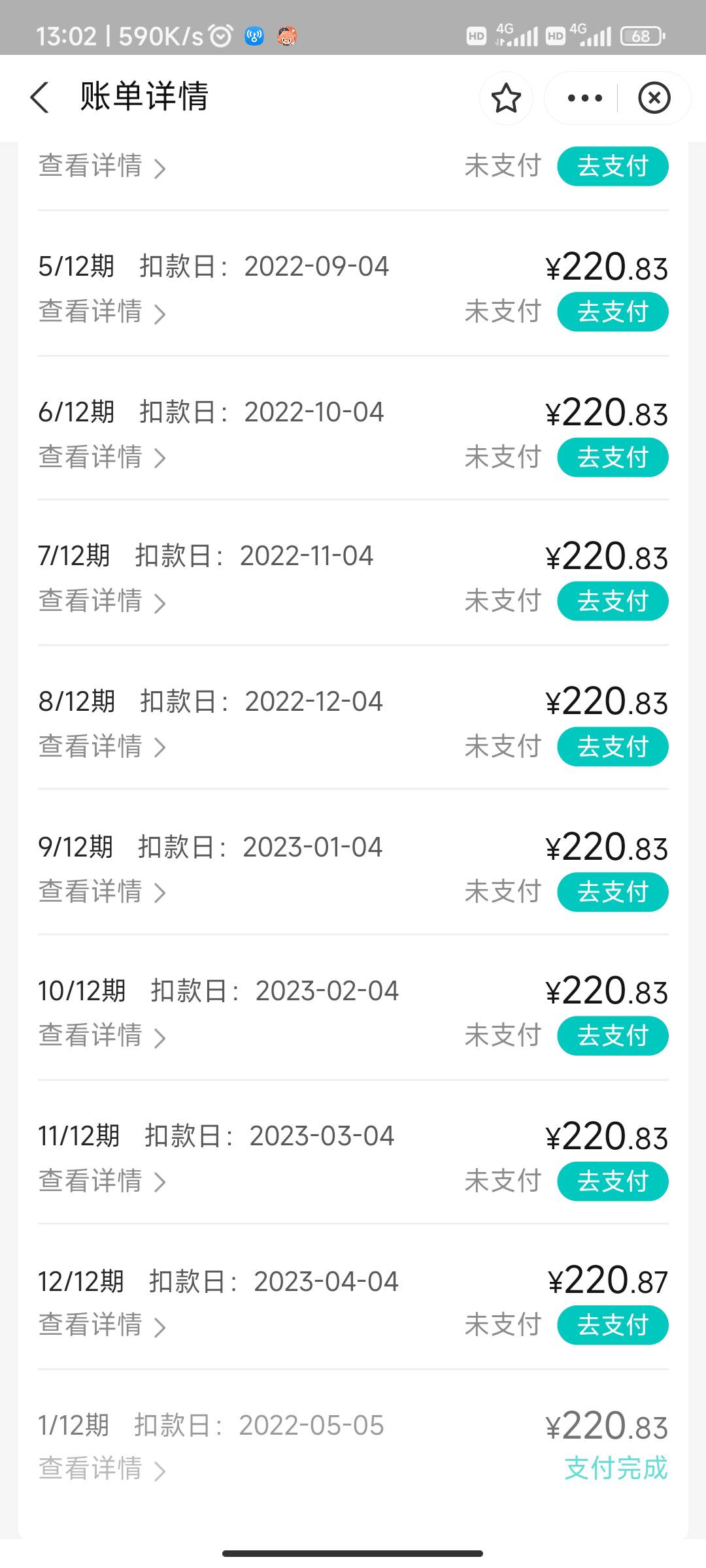Screen dimensions: 706x1568
Task: Pay the final 12/12期 installment of ¥220.87
Action: (613, 1326)
